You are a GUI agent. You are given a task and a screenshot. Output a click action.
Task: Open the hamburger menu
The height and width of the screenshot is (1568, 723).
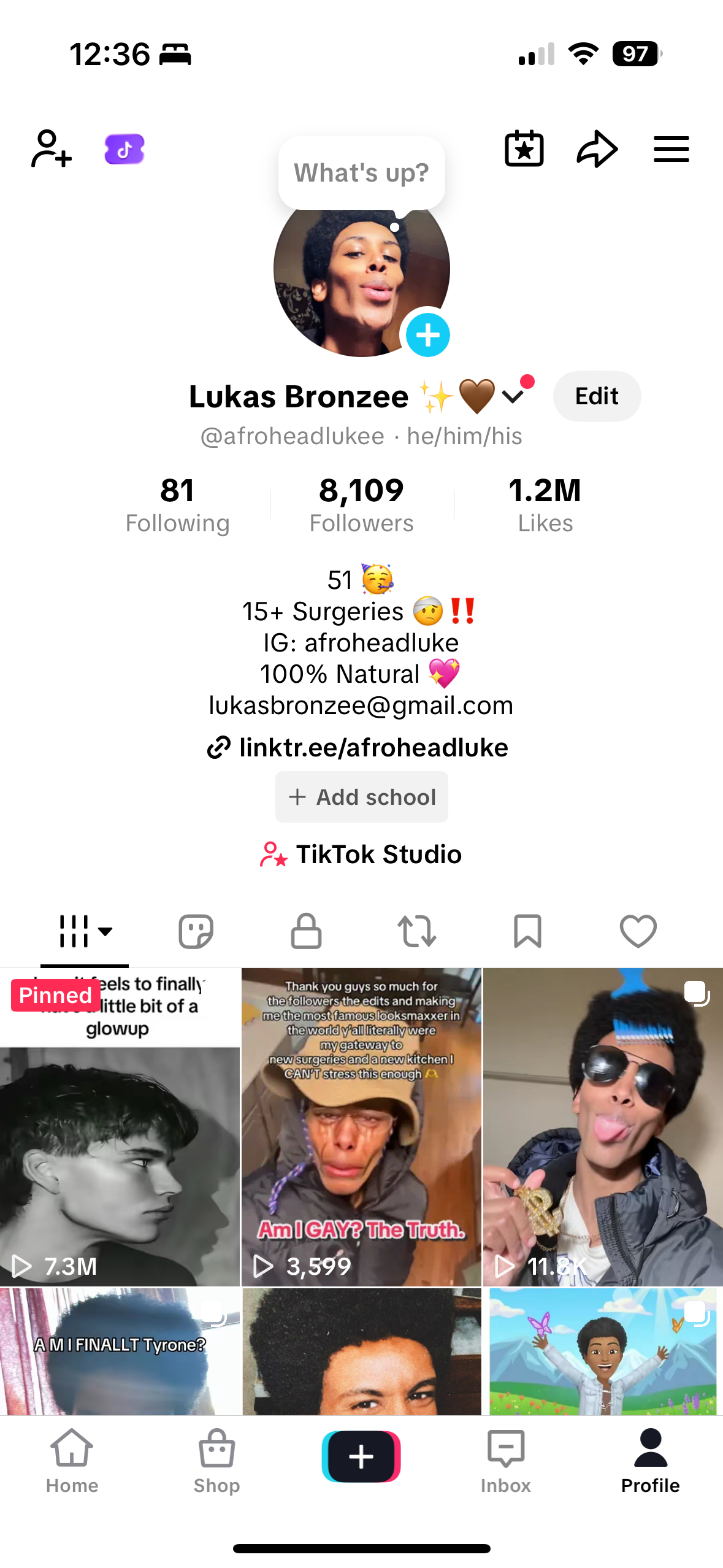coord(671,149)
